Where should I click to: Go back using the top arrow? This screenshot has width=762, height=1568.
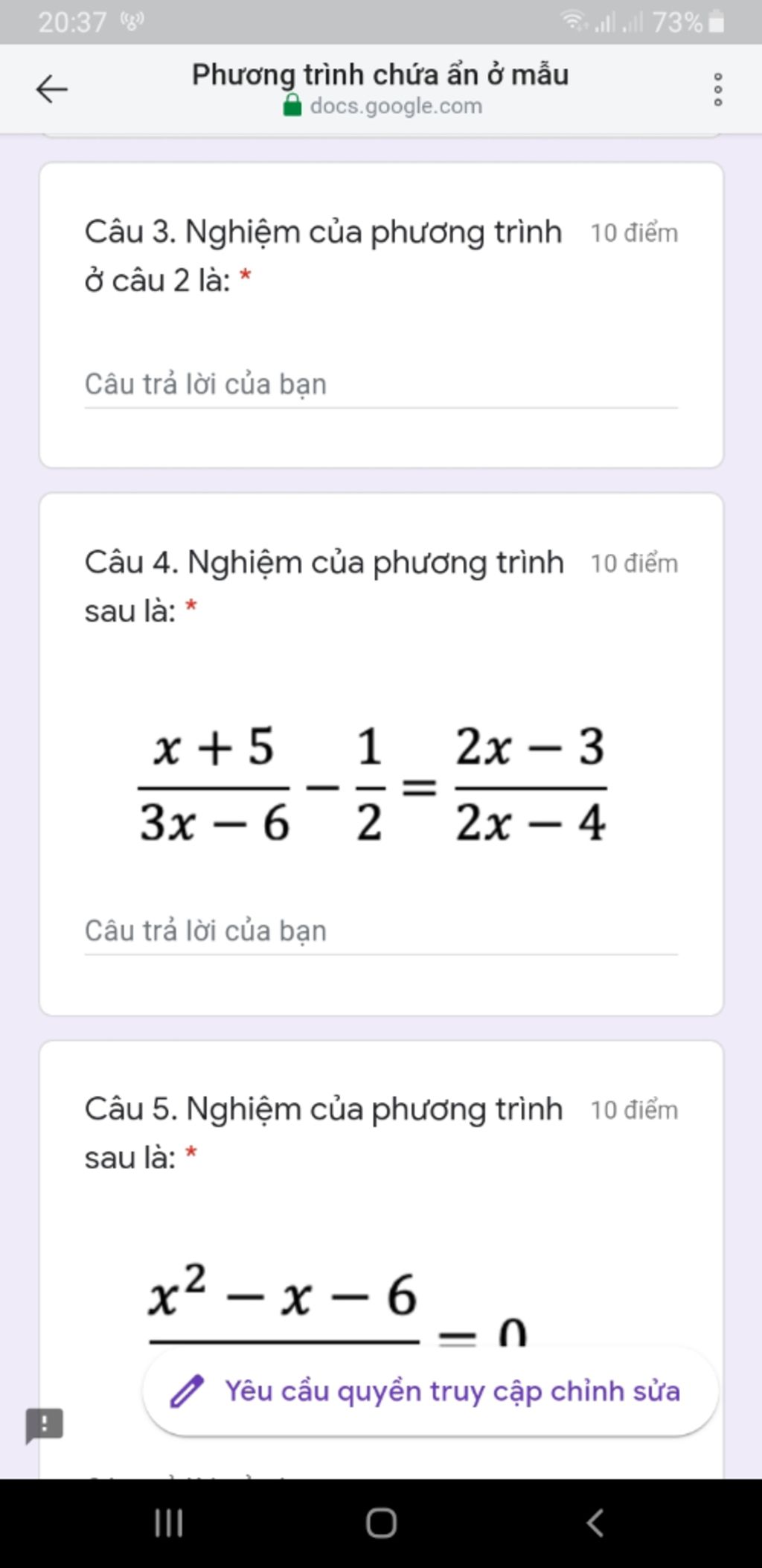point(52,89)
